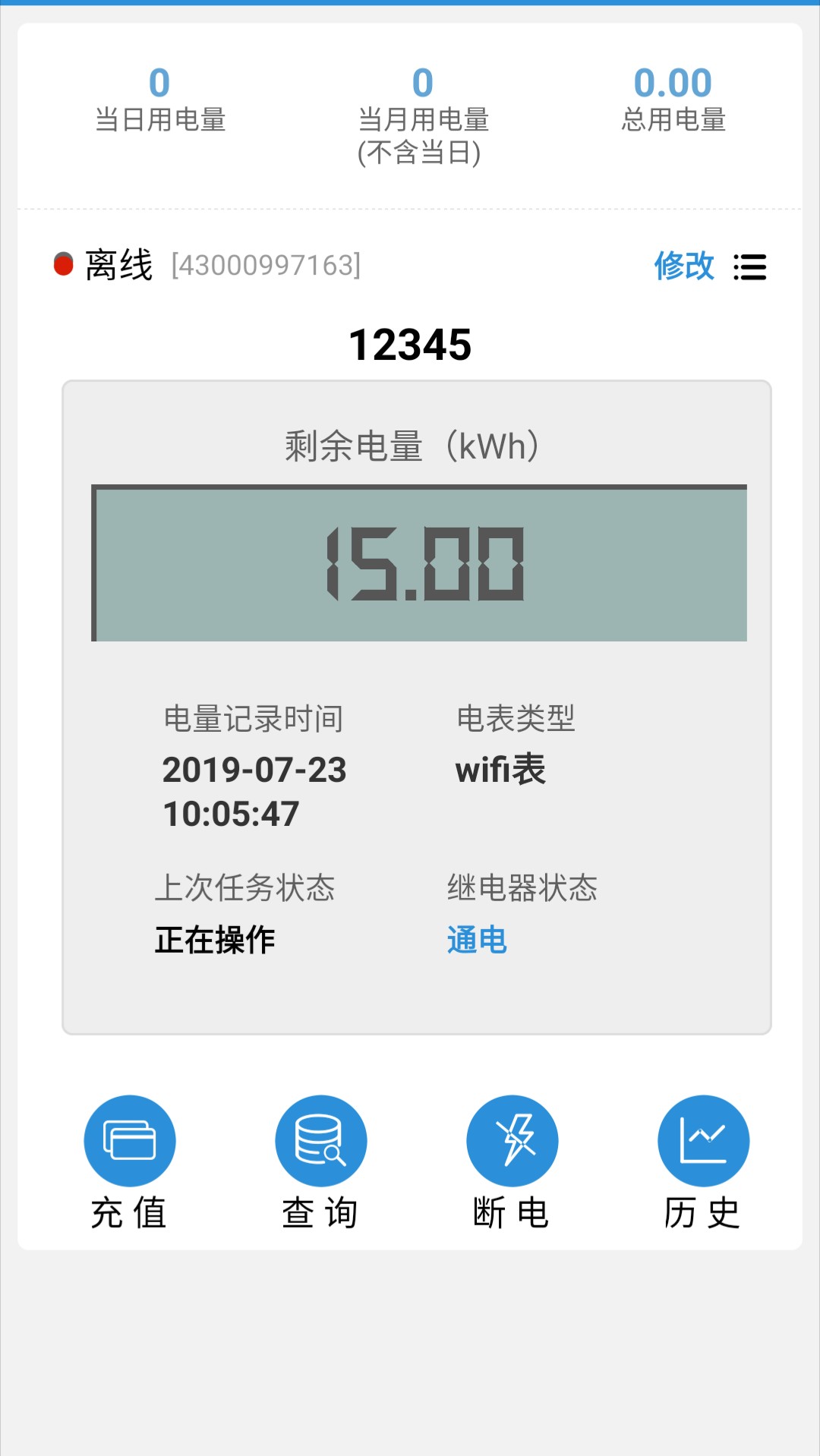Click 修改 to edit the meter
Screen dimensions: 820x1456
click(684, 267)
